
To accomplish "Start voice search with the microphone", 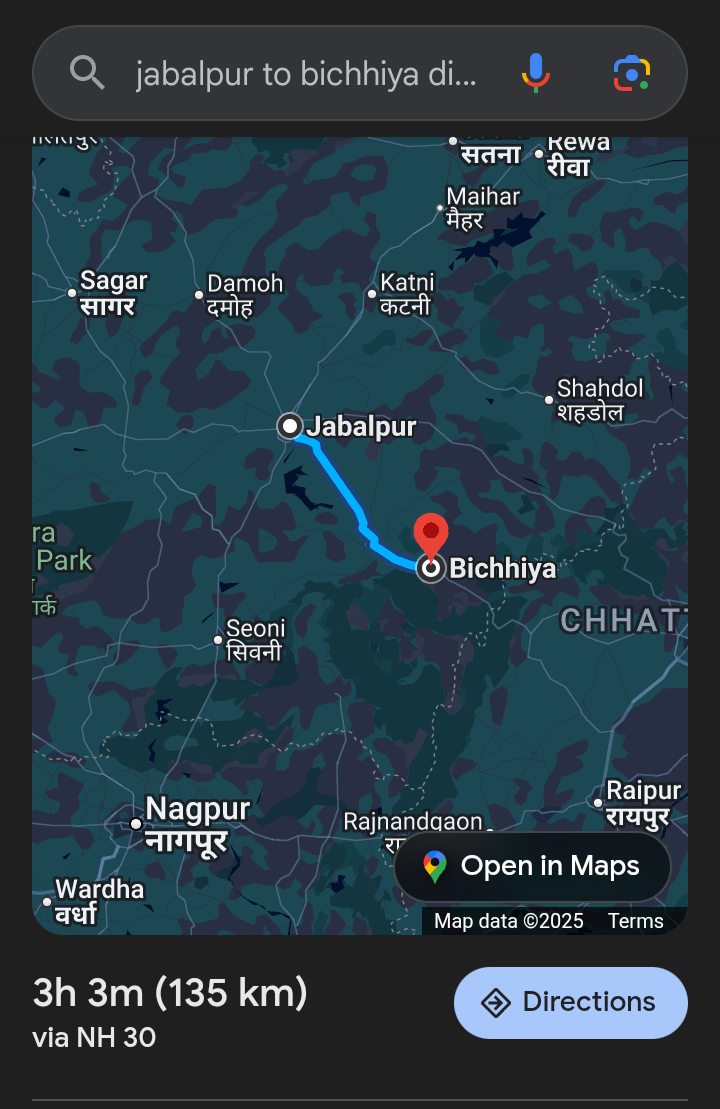I will pyautogui.click(x=536, y=73).
